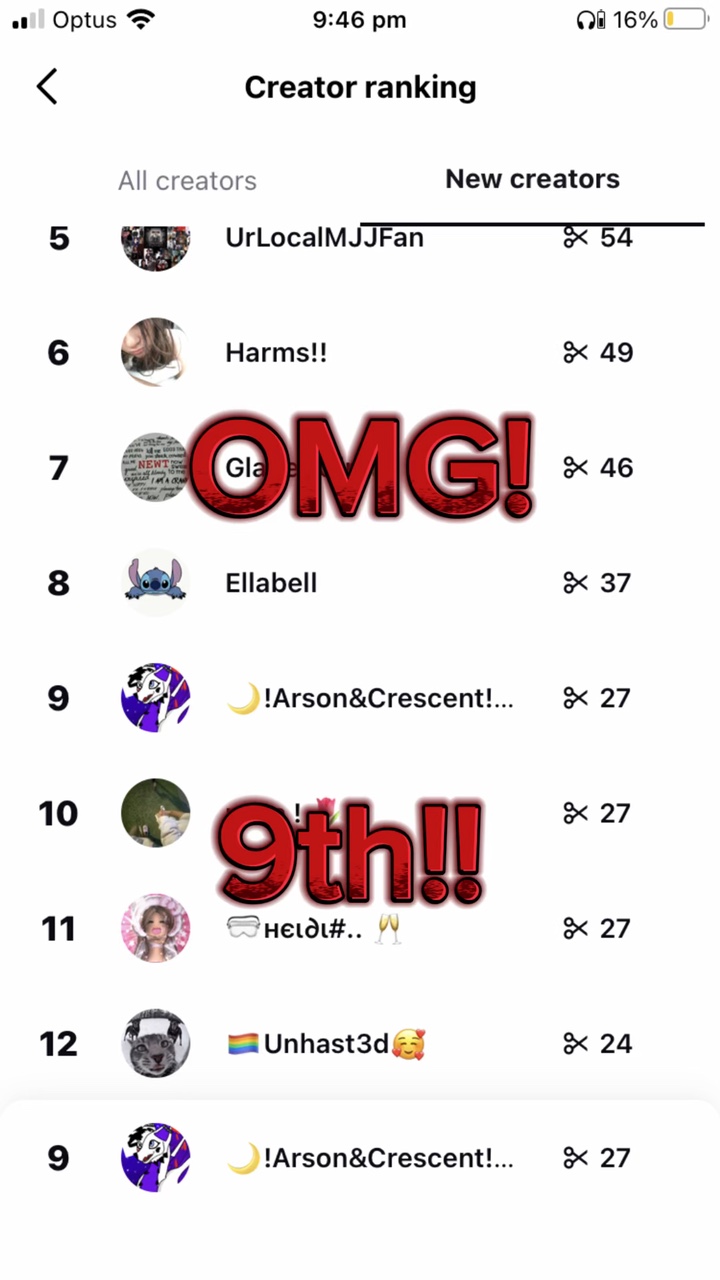
Task: Open UrLocalMJJFan's creator profile
Action: (324, 240)
